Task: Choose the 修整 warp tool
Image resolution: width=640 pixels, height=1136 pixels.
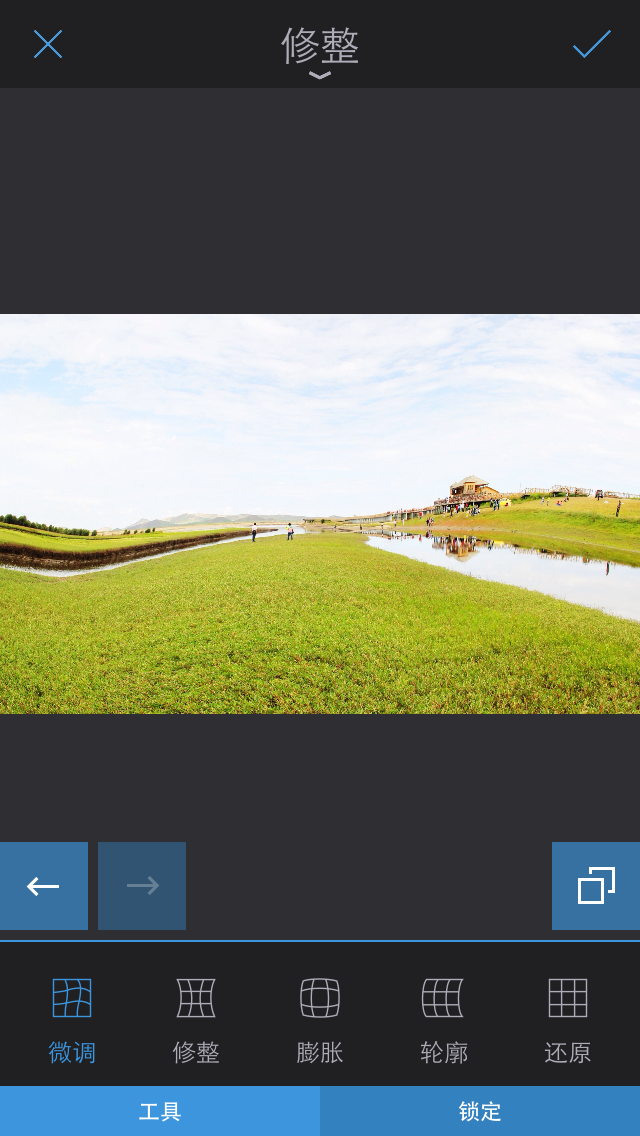Action: pos(196,1018)
